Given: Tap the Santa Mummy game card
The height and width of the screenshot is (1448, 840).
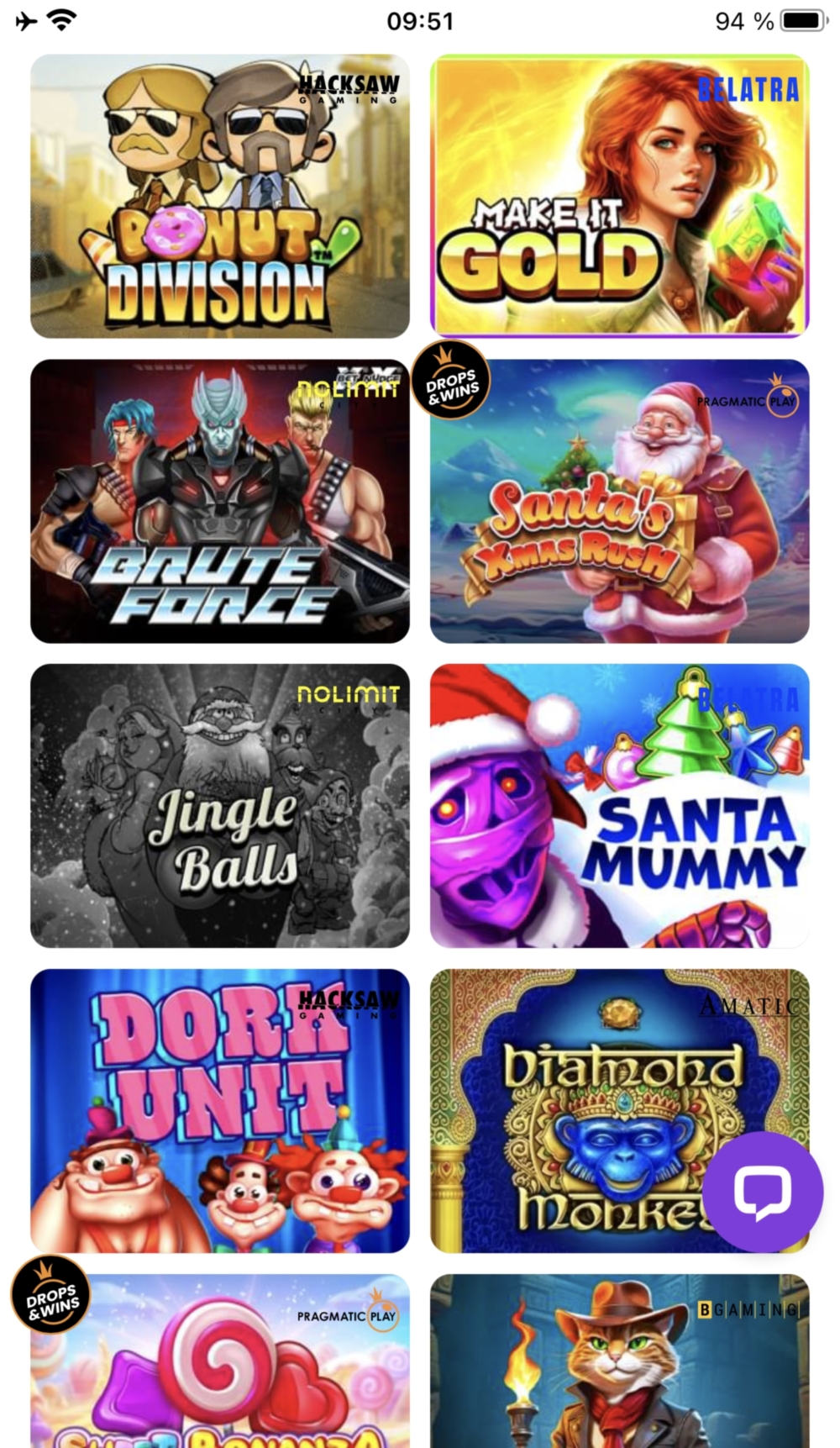Looking at the screenshot, I should tap(619, 806).
